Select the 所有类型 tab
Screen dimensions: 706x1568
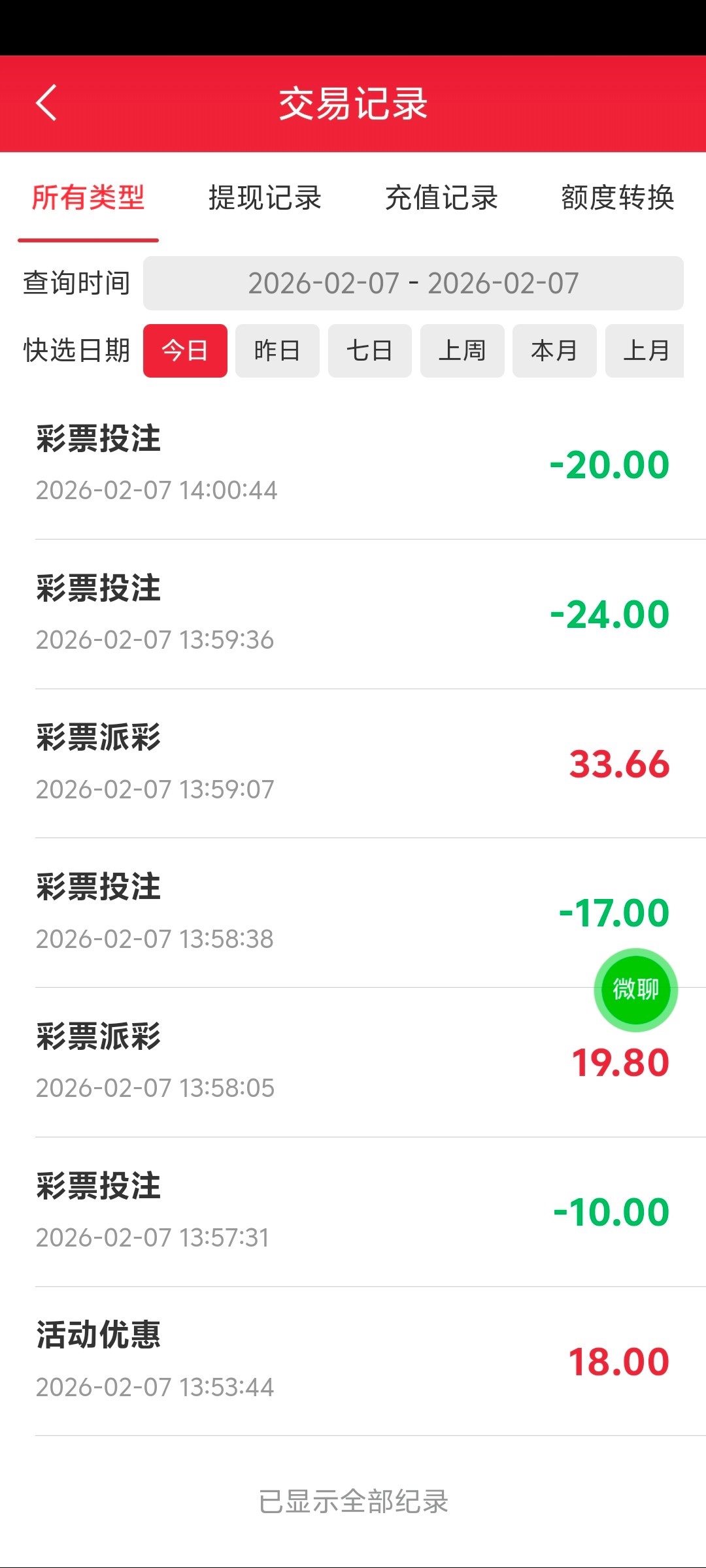click(88, 197)
